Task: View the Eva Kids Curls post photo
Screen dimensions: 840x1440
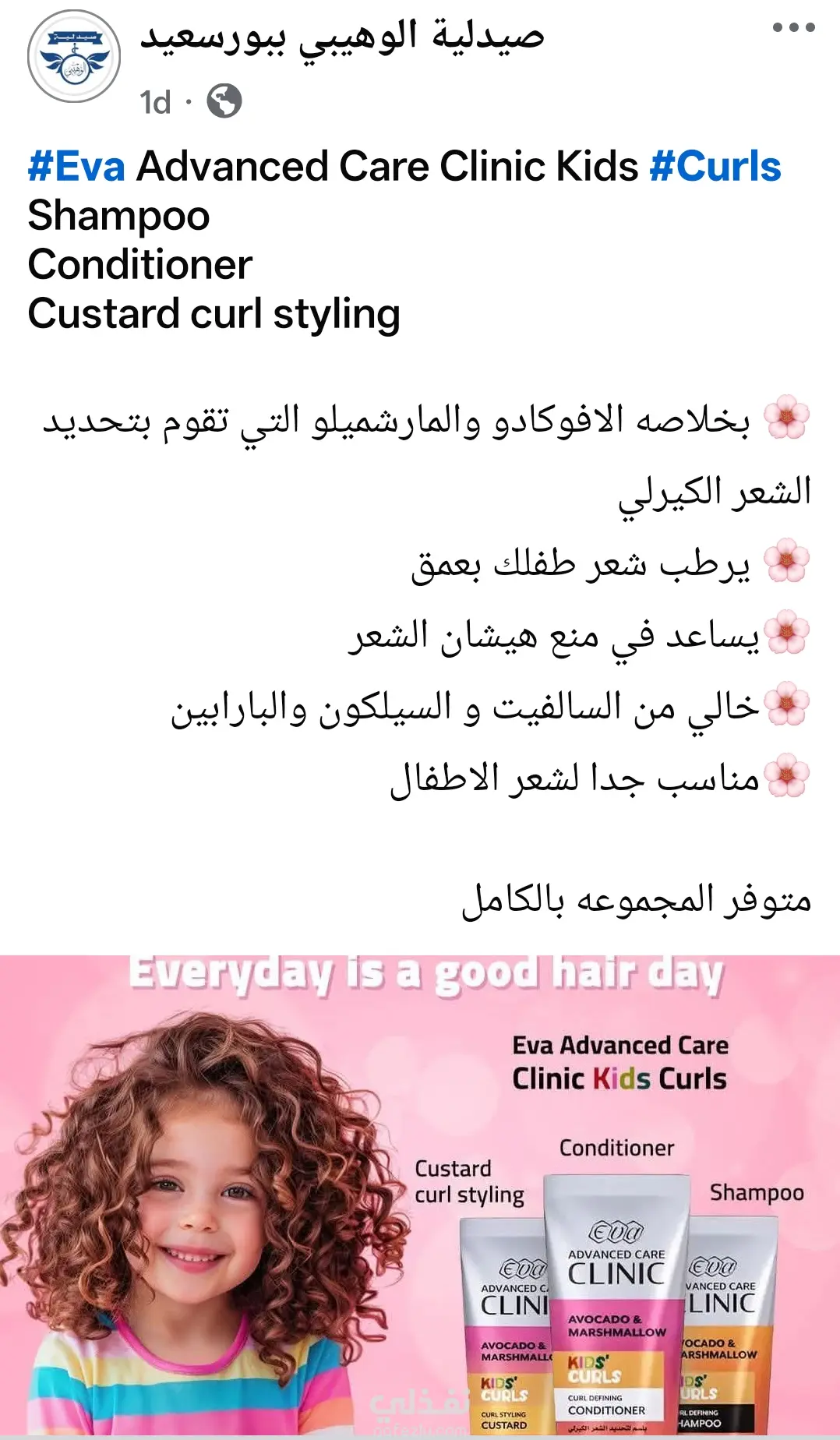Action: (420, 1197)
